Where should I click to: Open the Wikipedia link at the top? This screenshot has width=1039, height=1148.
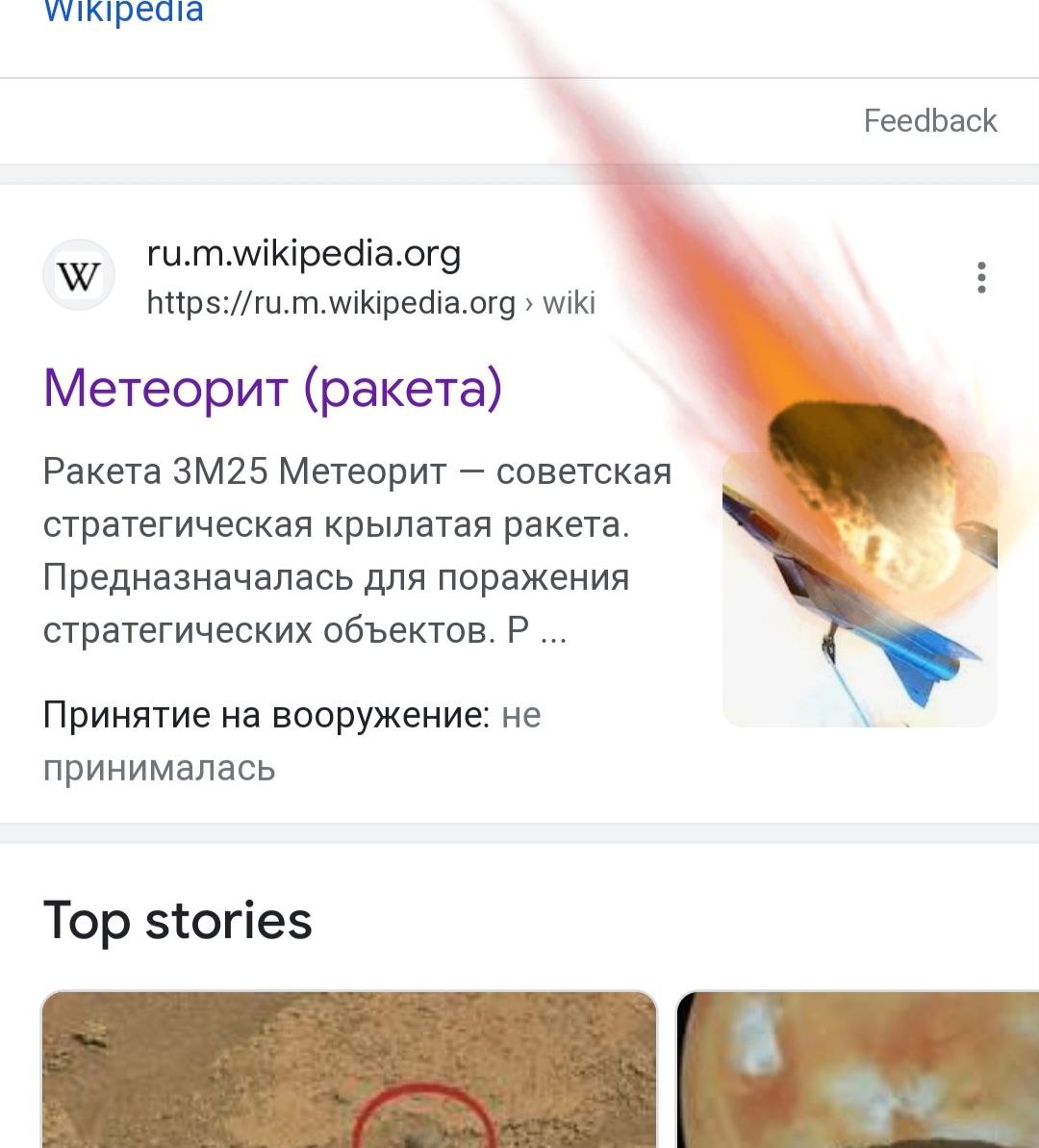[123, 13]
